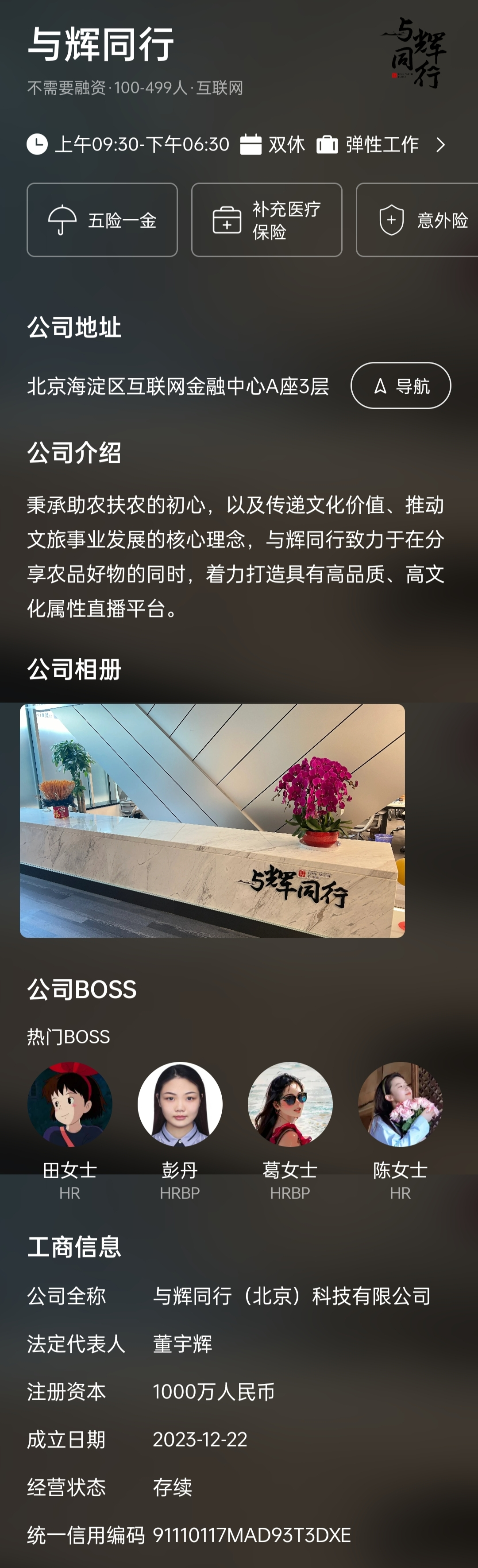
Task: Open the 意外险 benefit chip
Action: pos(420,220)
